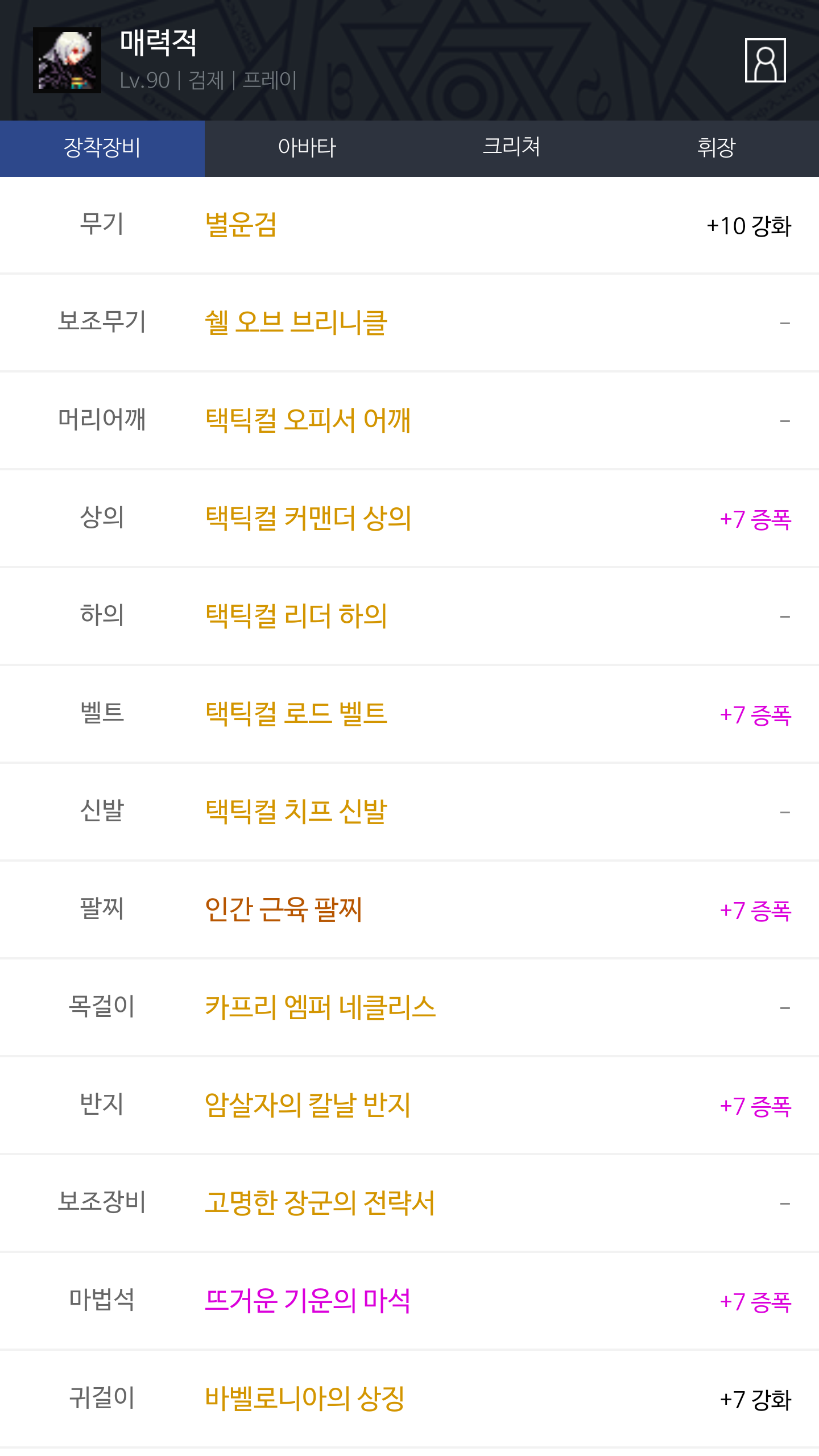This screenshot has height=1456, width=819.
Task: View 고명한 장군의 전략서 item
Action: 320,1203
